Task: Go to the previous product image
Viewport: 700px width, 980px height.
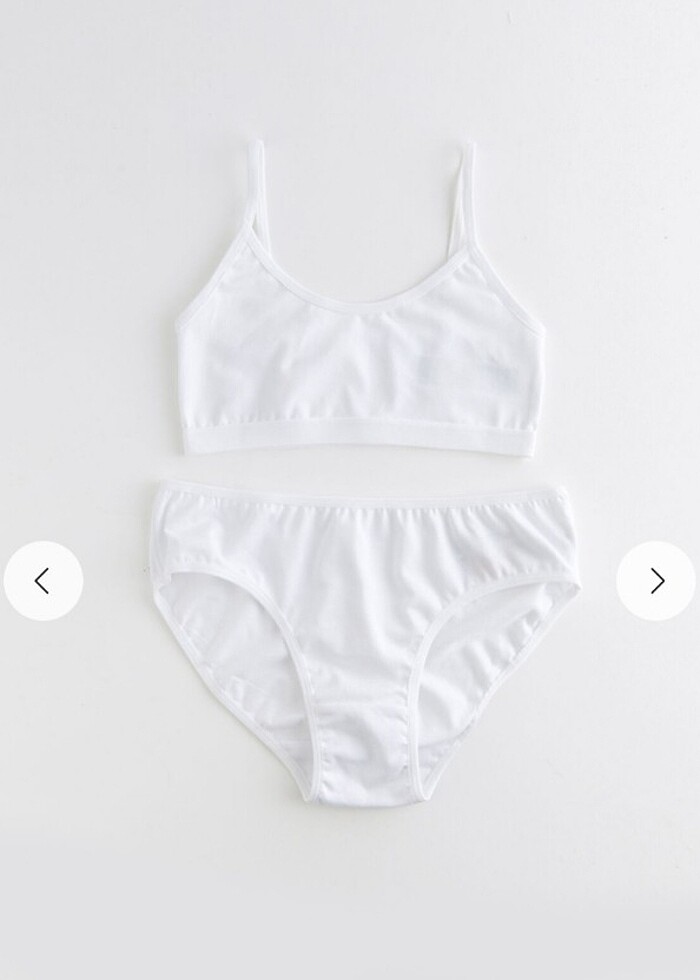Action: pos(43,581)
